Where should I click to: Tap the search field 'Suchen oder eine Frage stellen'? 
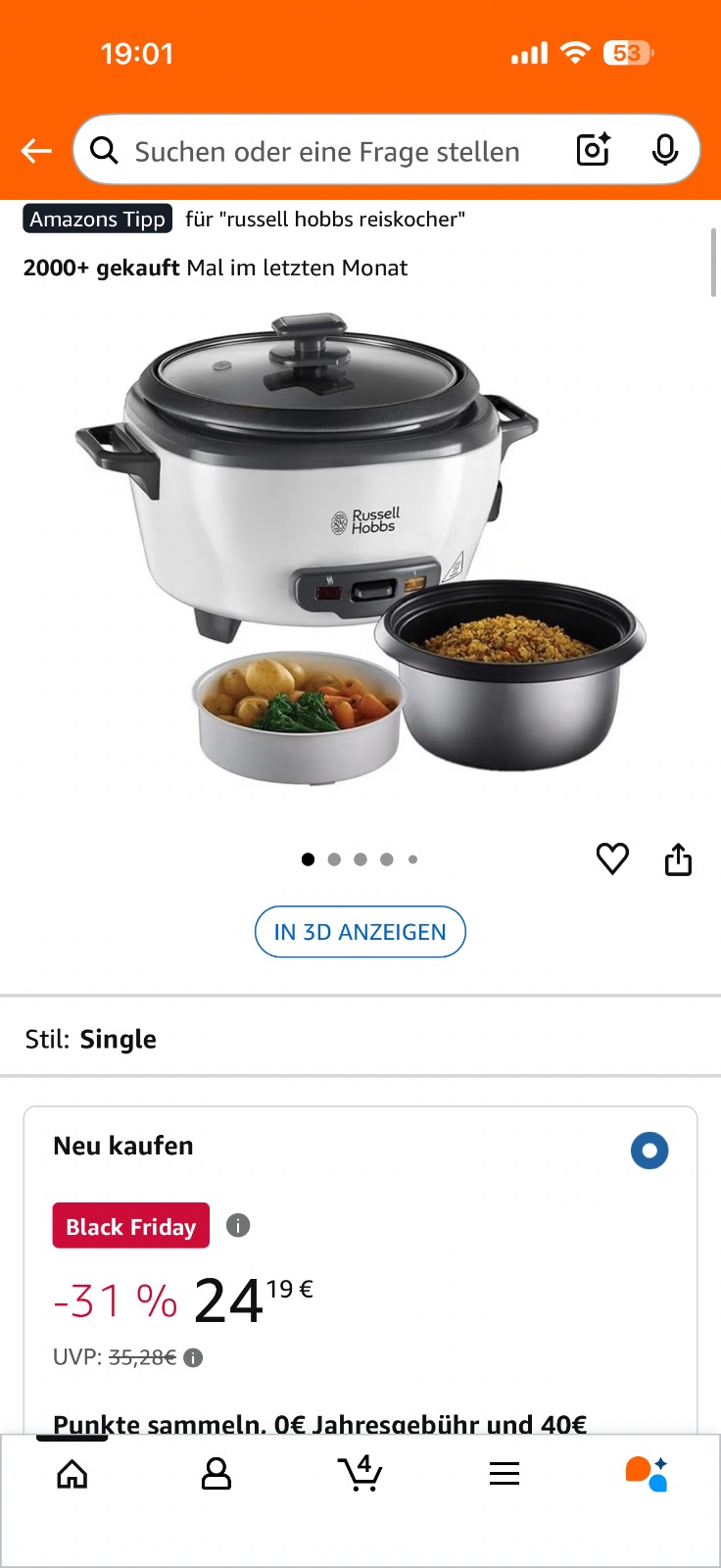[326, 152]
